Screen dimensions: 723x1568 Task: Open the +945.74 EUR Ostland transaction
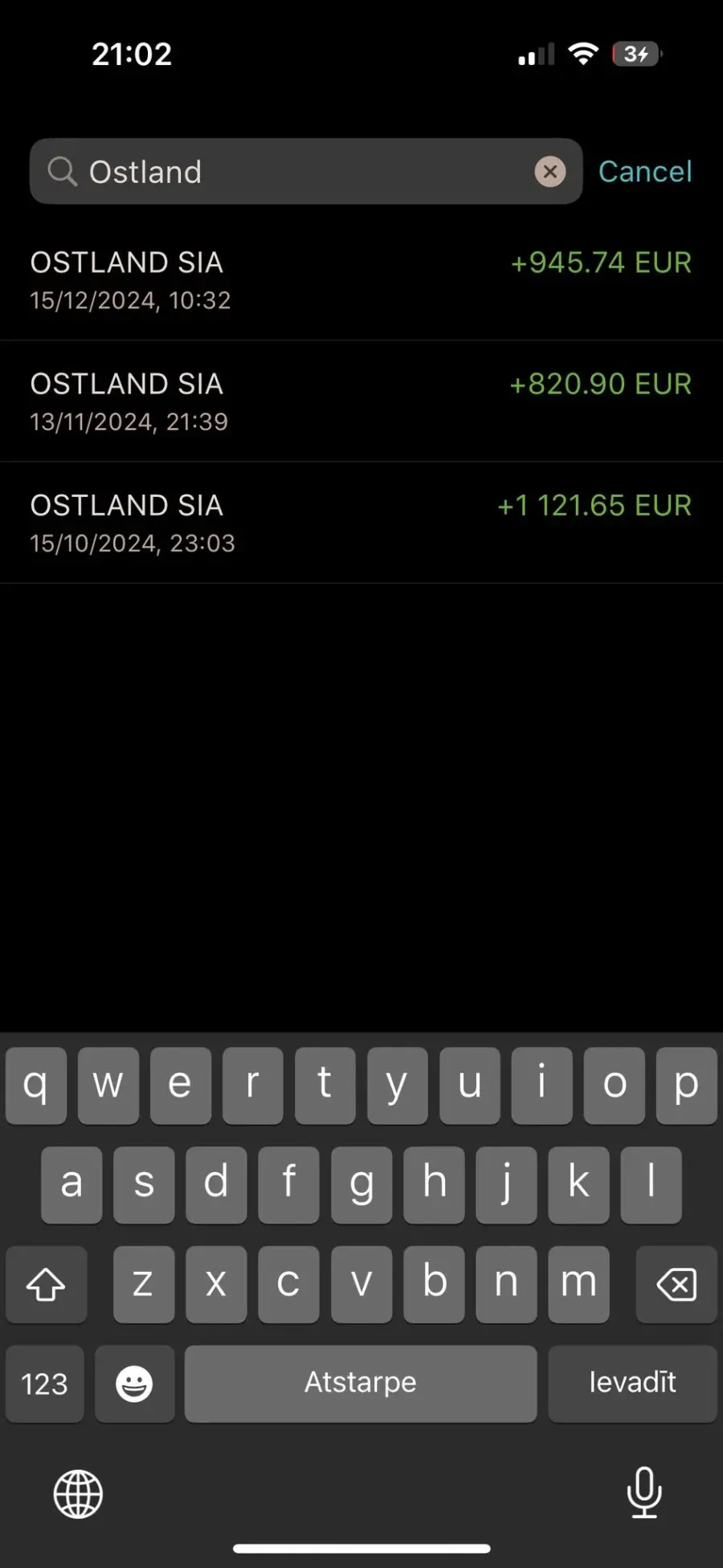click(x=361, y=280)
